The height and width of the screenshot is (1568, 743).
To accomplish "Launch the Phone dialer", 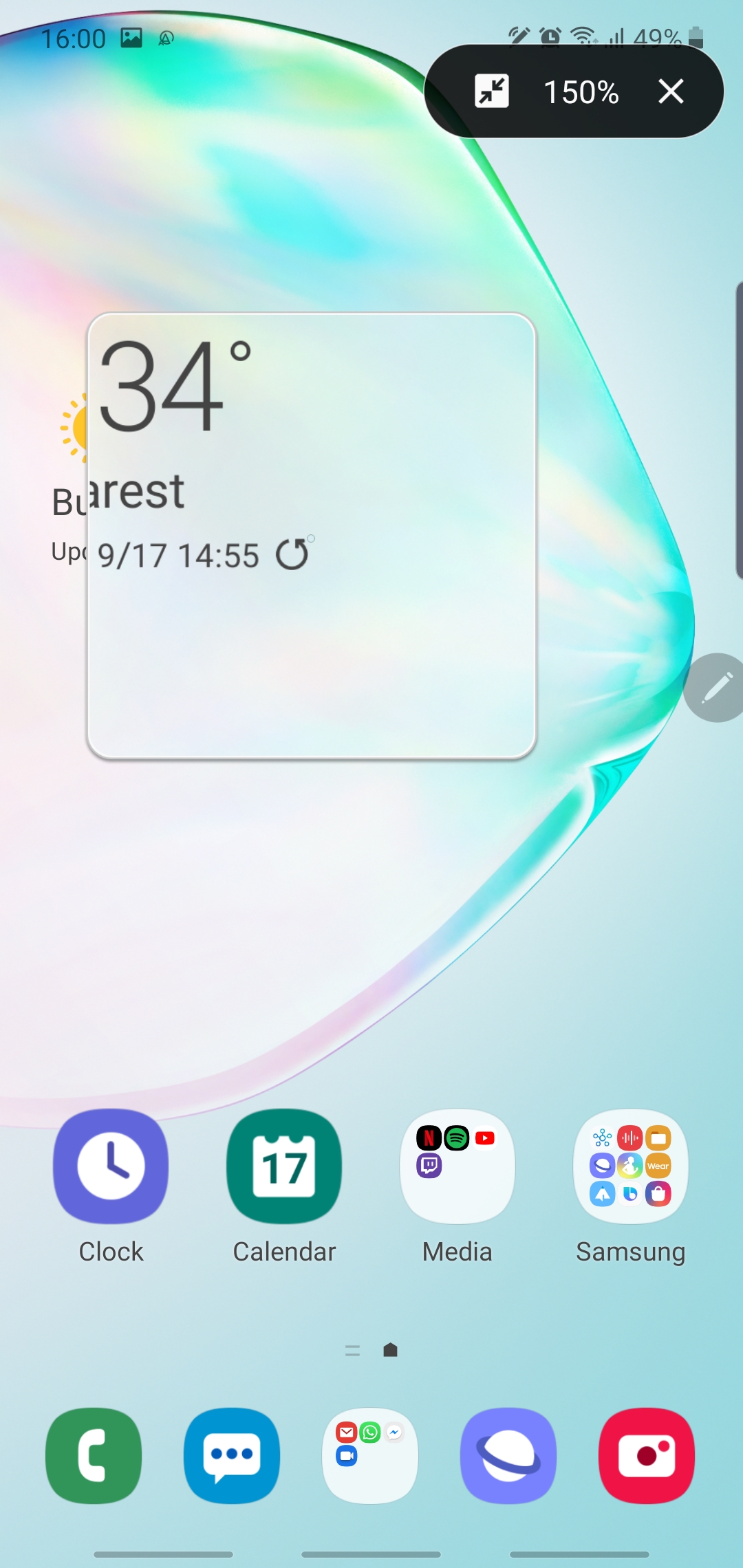I will (x=94, y=1455).
